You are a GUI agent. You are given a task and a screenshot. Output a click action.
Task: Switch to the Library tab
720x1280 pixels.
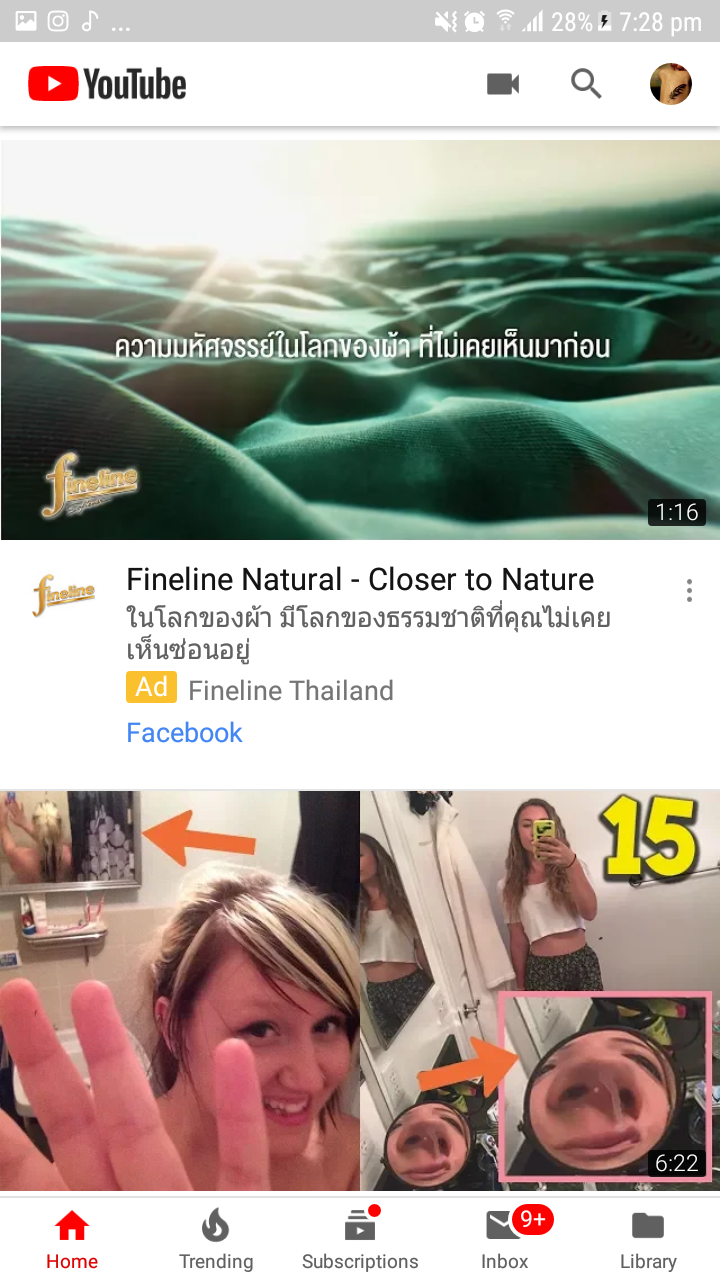click(x=648, y=1240)
